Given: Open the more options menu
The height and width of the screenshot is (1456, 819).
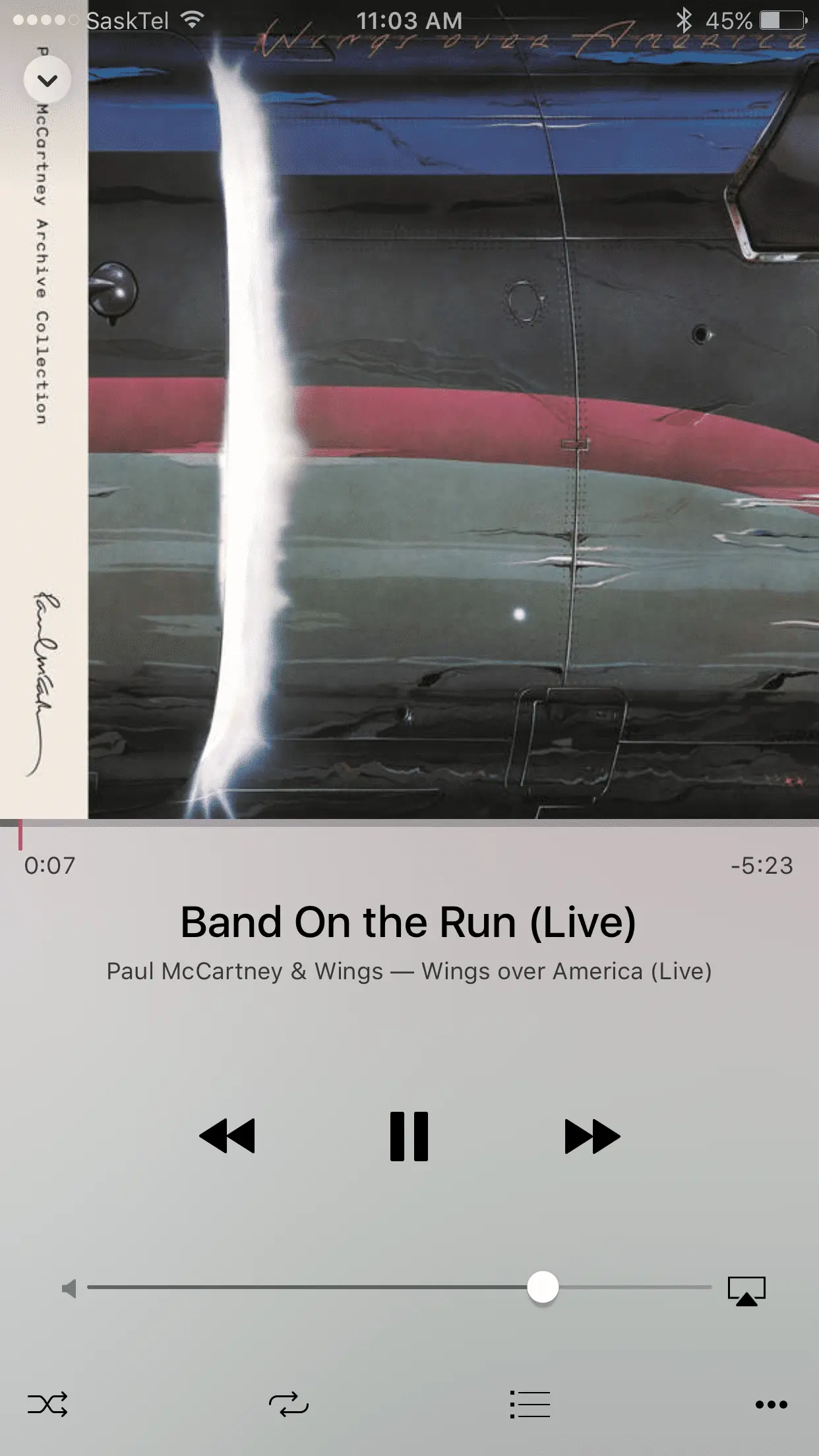Looking at the screenshot, I should click(x=771, y=1404).
